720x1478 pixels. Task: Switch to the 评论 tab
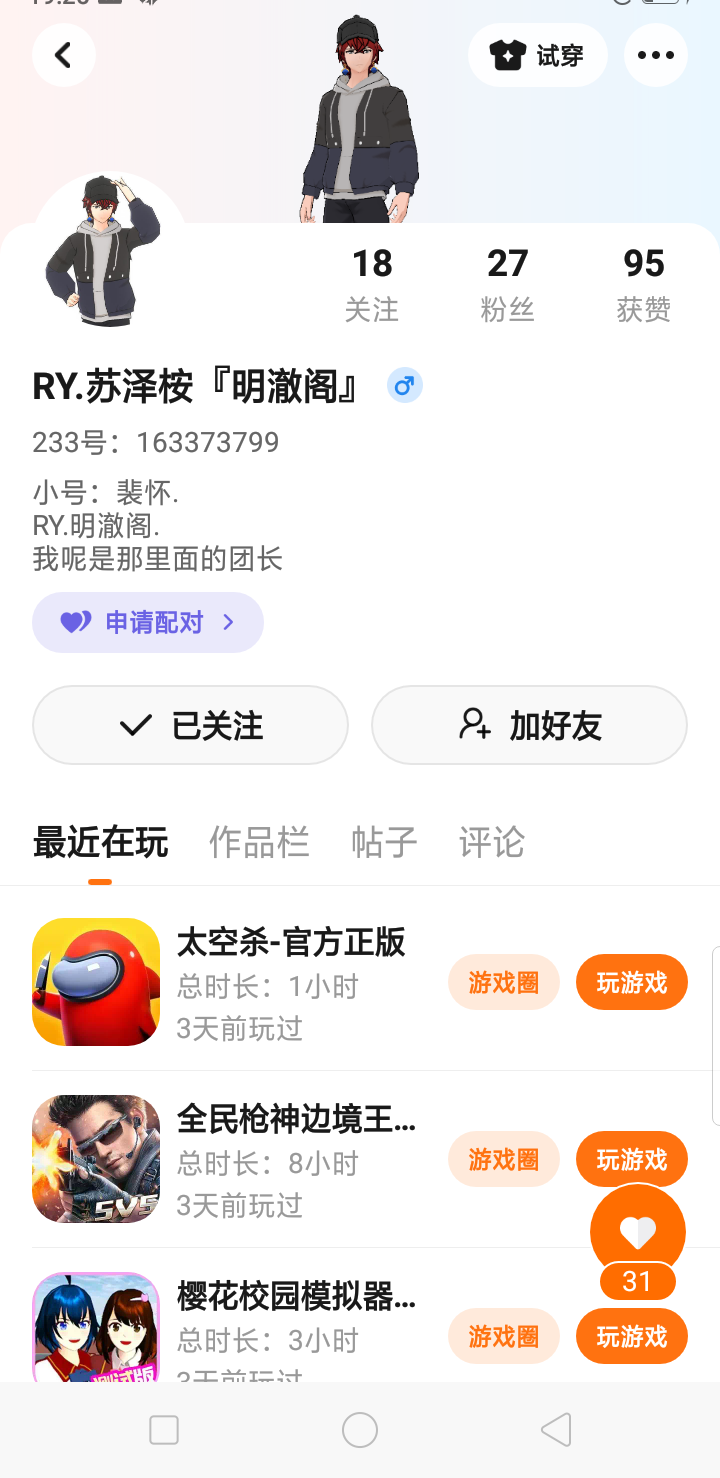click(x=491, y=842)
